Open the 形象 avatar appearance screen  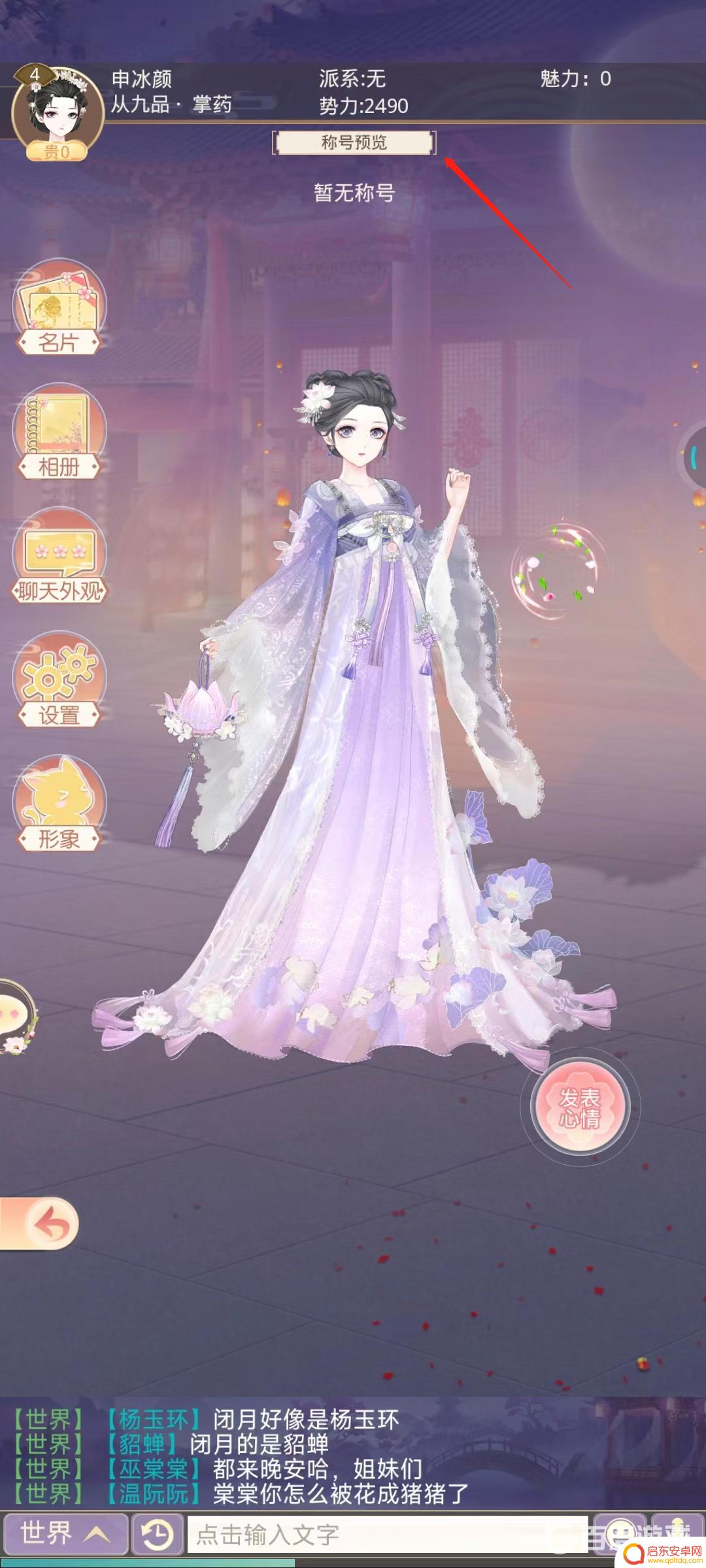pyautogui.click(x=59, y=804)
